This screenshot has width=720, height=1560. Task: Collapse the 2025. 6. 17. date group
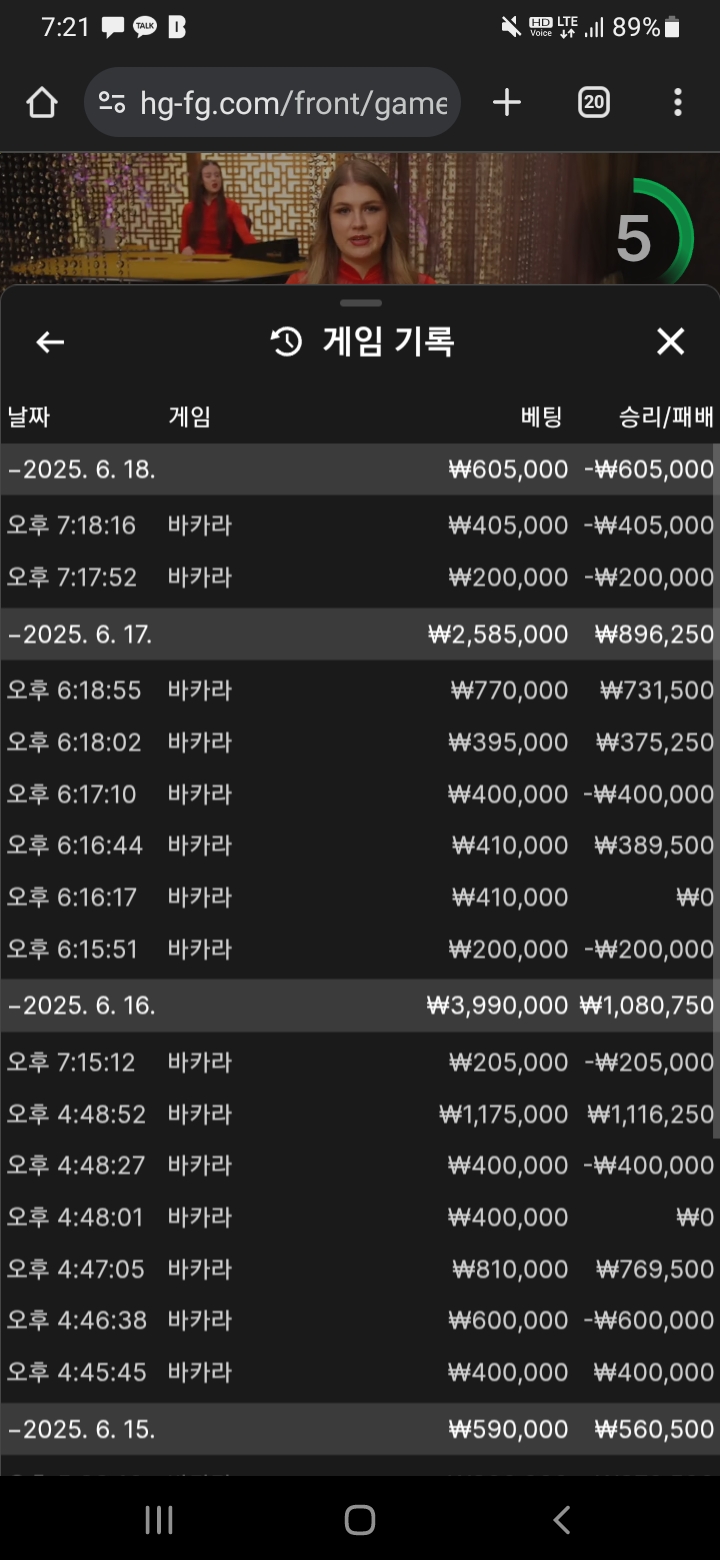358,634
